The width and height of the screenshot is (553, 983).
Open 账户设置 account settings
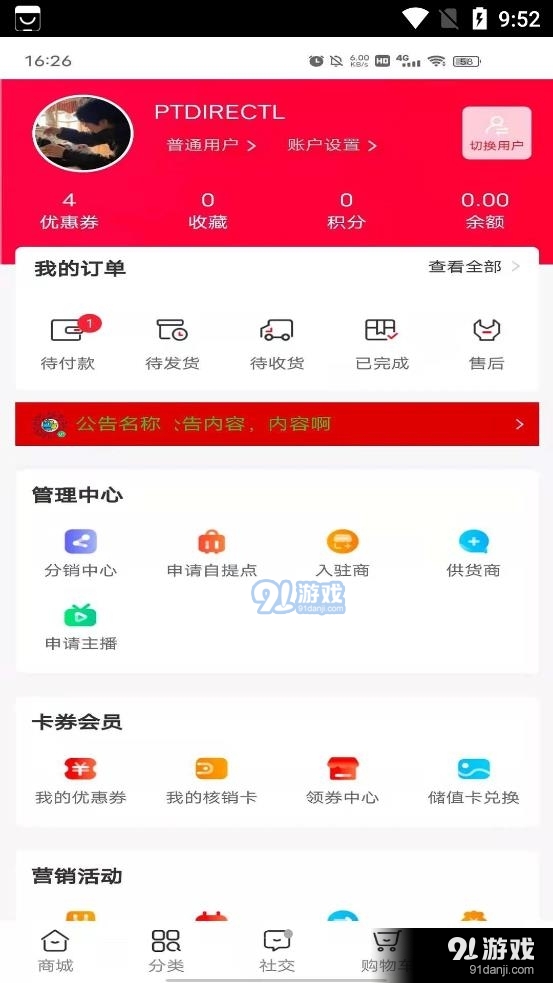point(332,145)
